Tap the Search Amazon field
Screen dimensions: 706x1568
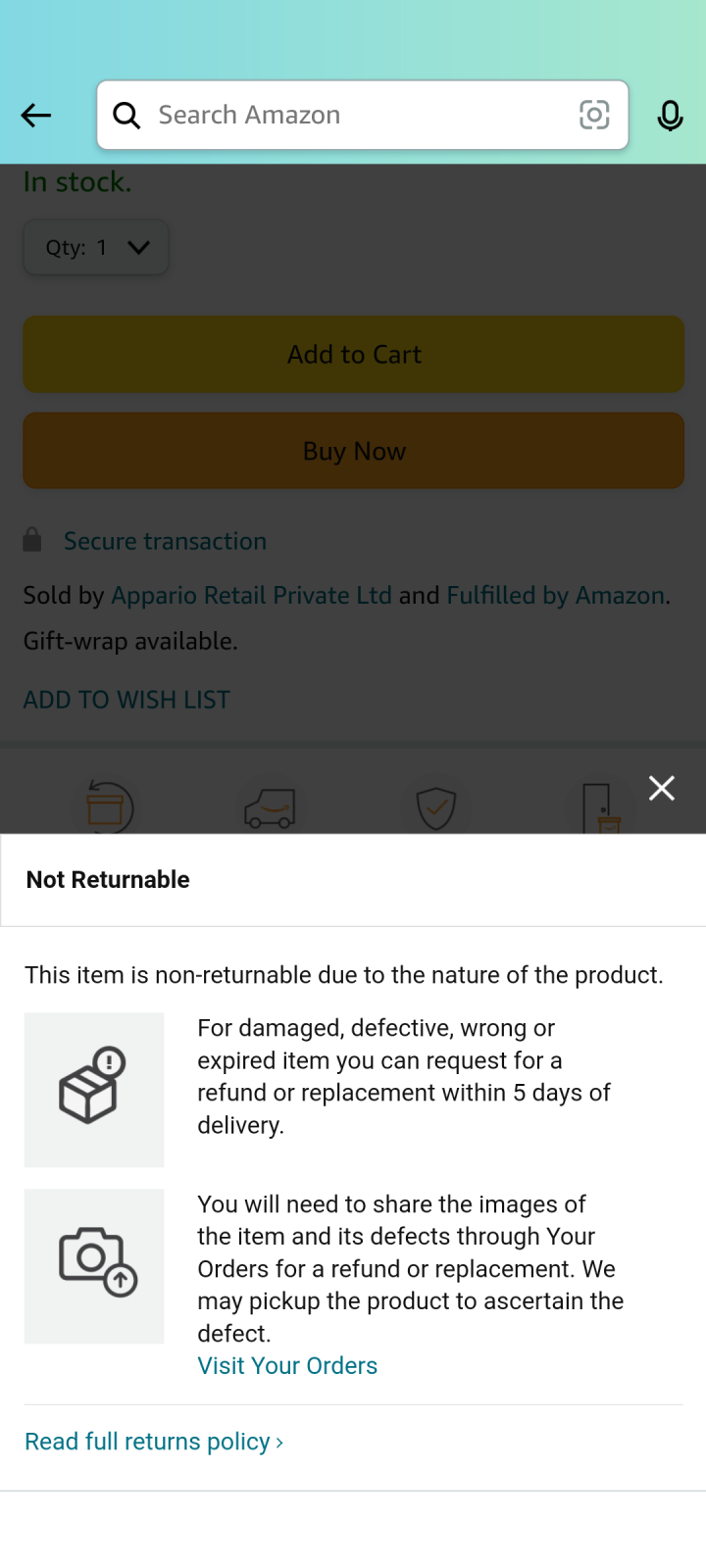362,115
